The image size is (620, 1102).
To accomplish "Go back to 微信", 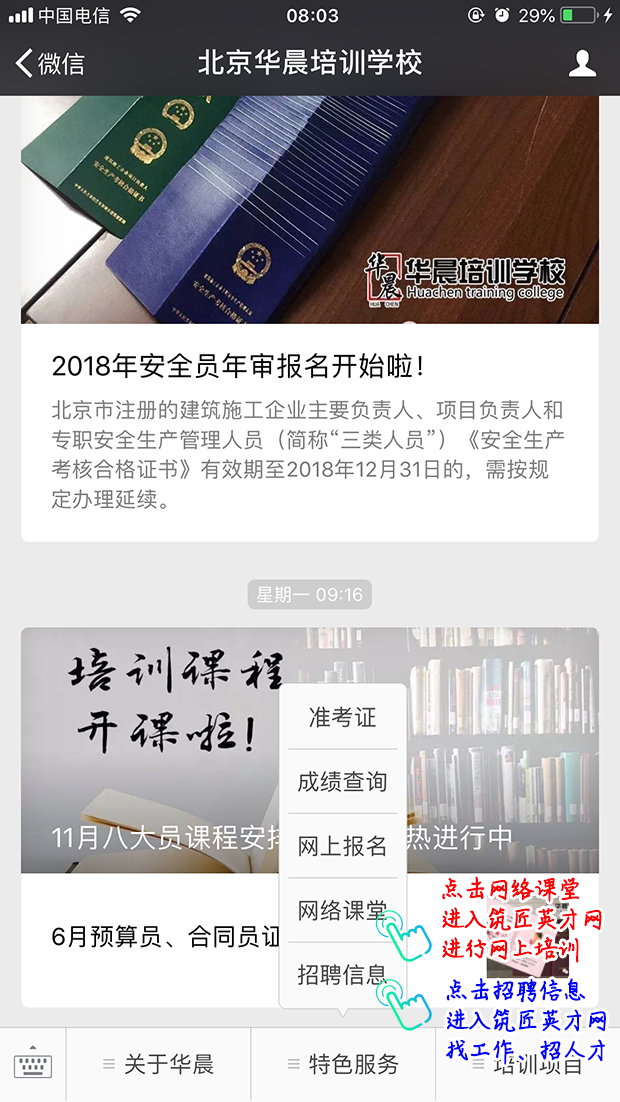I will coord(49,63).
